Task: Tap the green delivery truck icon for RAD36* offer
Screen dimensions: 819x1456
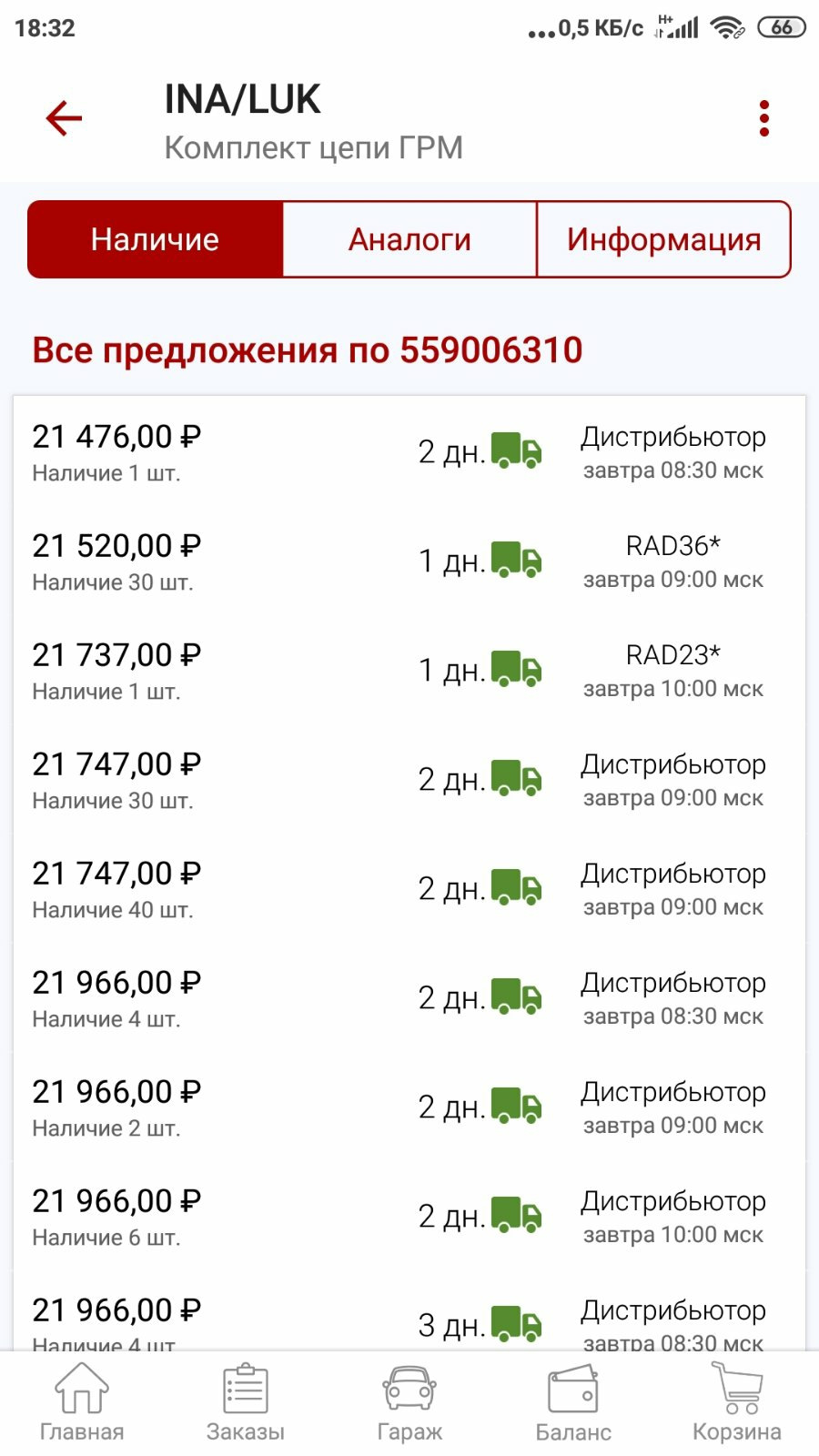Action: (x=515, y=561)
